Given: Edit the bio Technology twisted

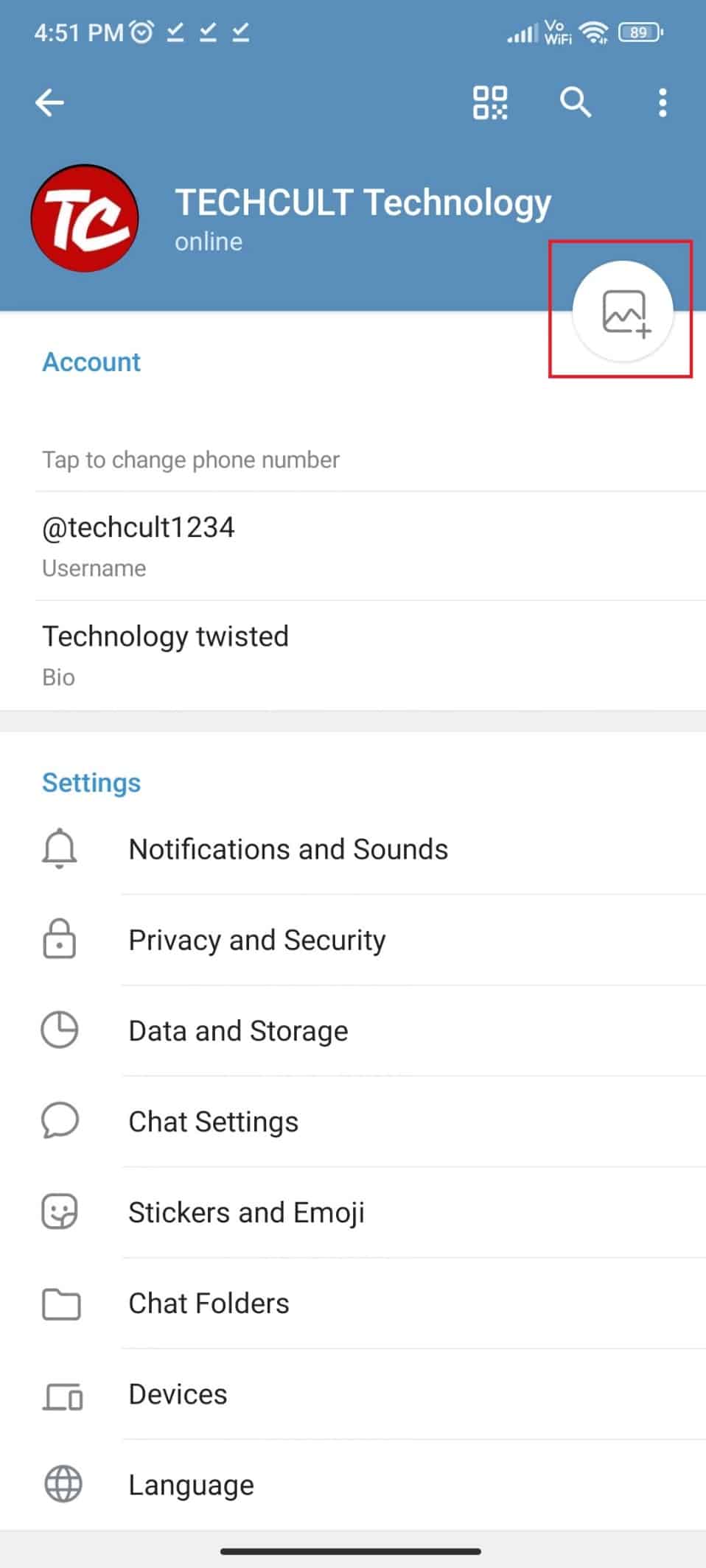Looking at the screenshot, I should click(x=165, y=636).
